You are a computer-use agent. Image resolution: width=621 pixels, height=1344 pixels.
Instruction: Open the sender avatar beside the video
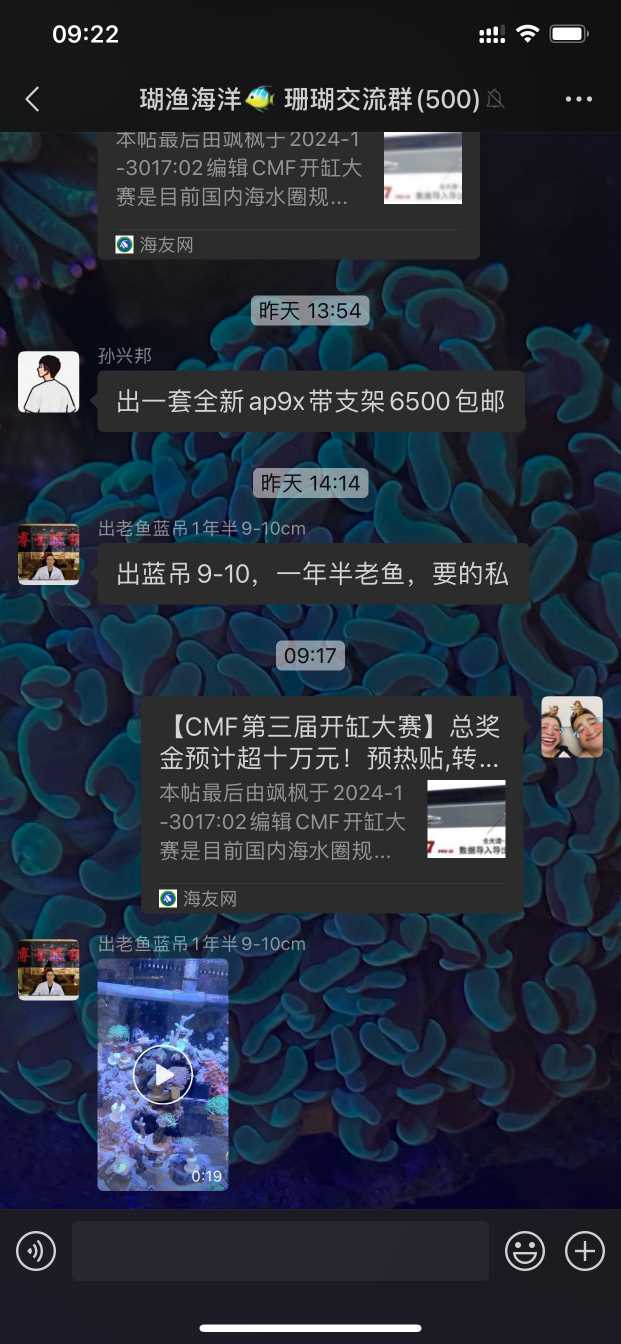(49, 969)
